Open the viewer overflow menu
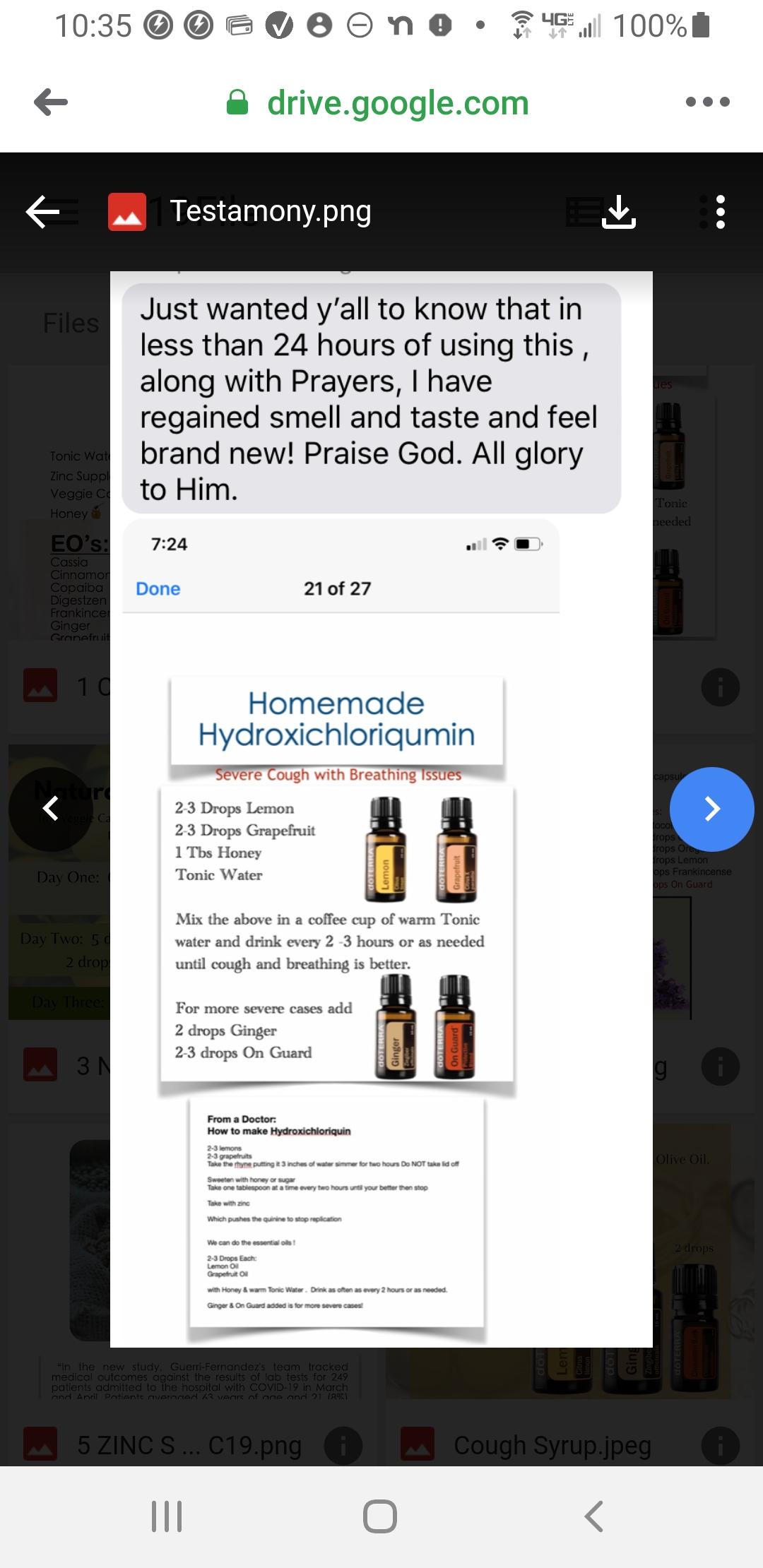The image size is (763, 1568). 720,212
